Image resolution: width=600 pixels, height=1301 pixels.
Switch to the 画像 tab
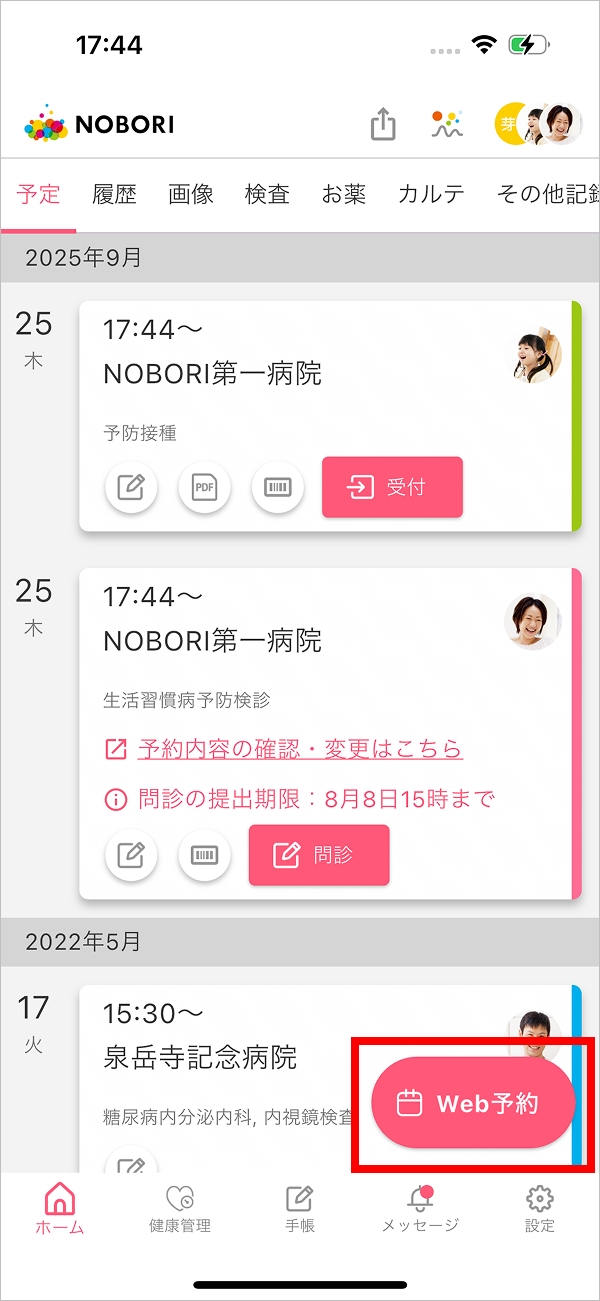[x=191, y=194]
